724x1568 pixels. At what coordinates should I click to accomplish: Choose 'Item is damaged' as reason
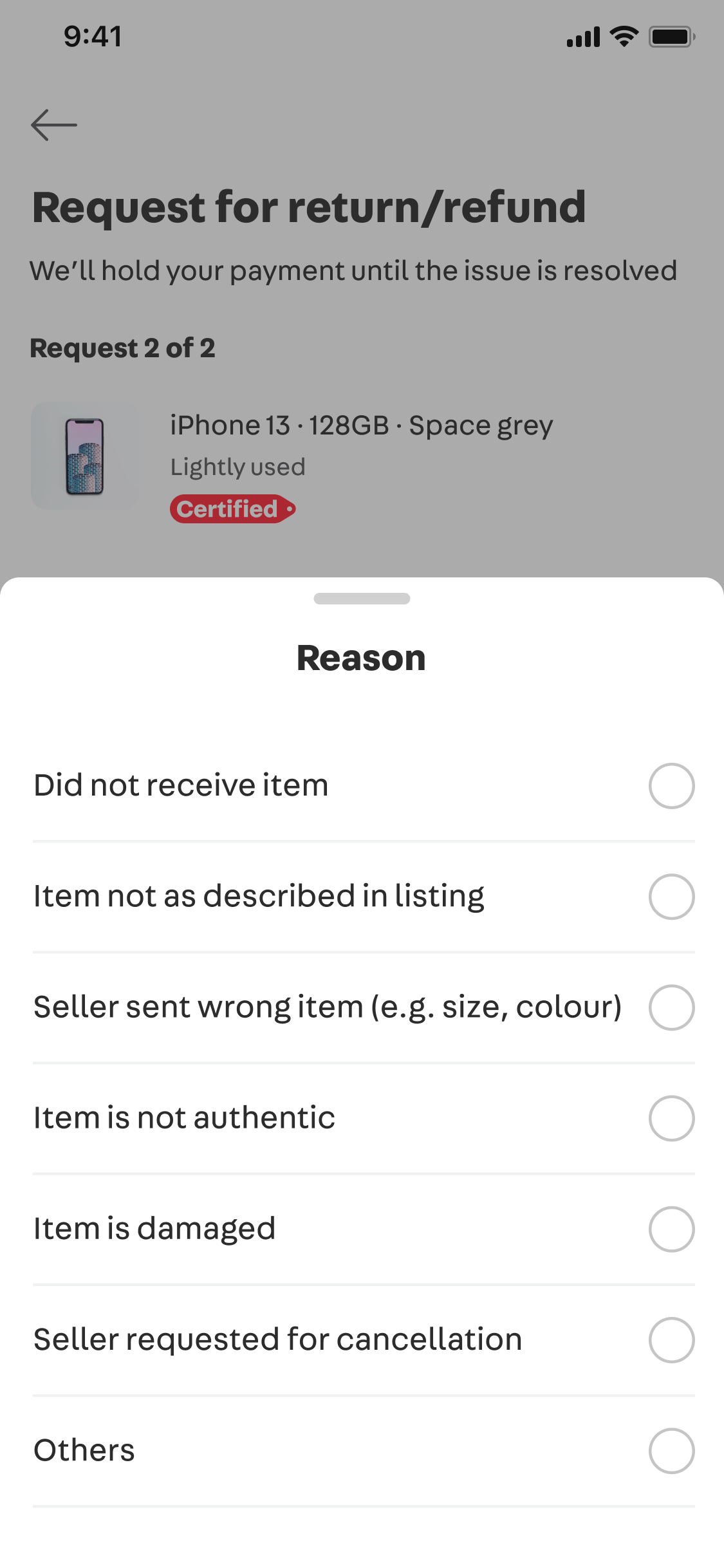[x=364, y=1229]
